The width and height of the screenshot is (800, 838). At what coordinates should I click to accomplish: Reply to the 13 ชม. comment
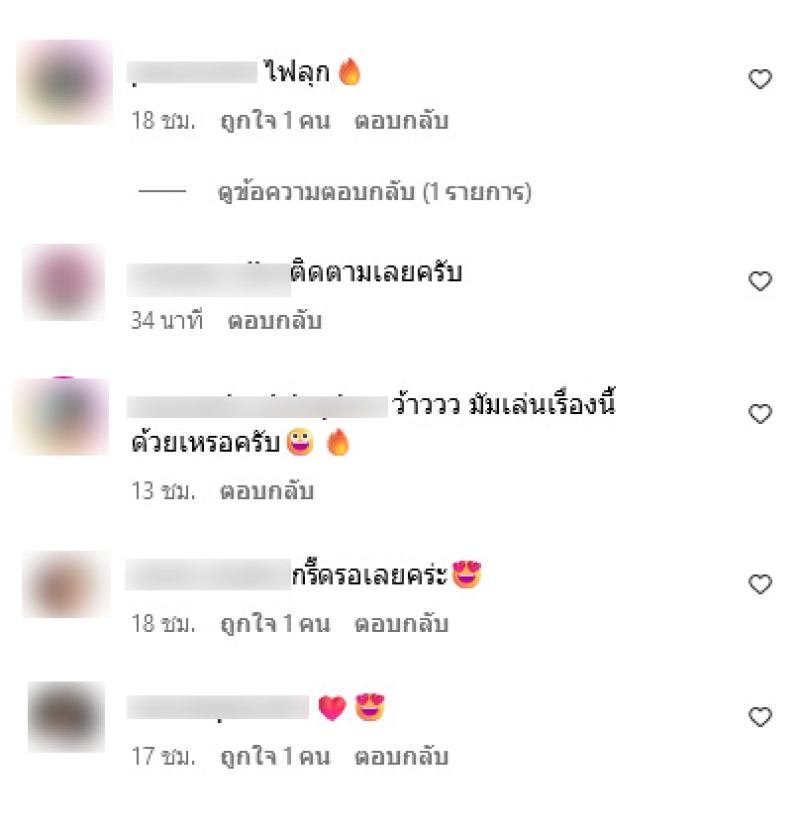point(267,492)
